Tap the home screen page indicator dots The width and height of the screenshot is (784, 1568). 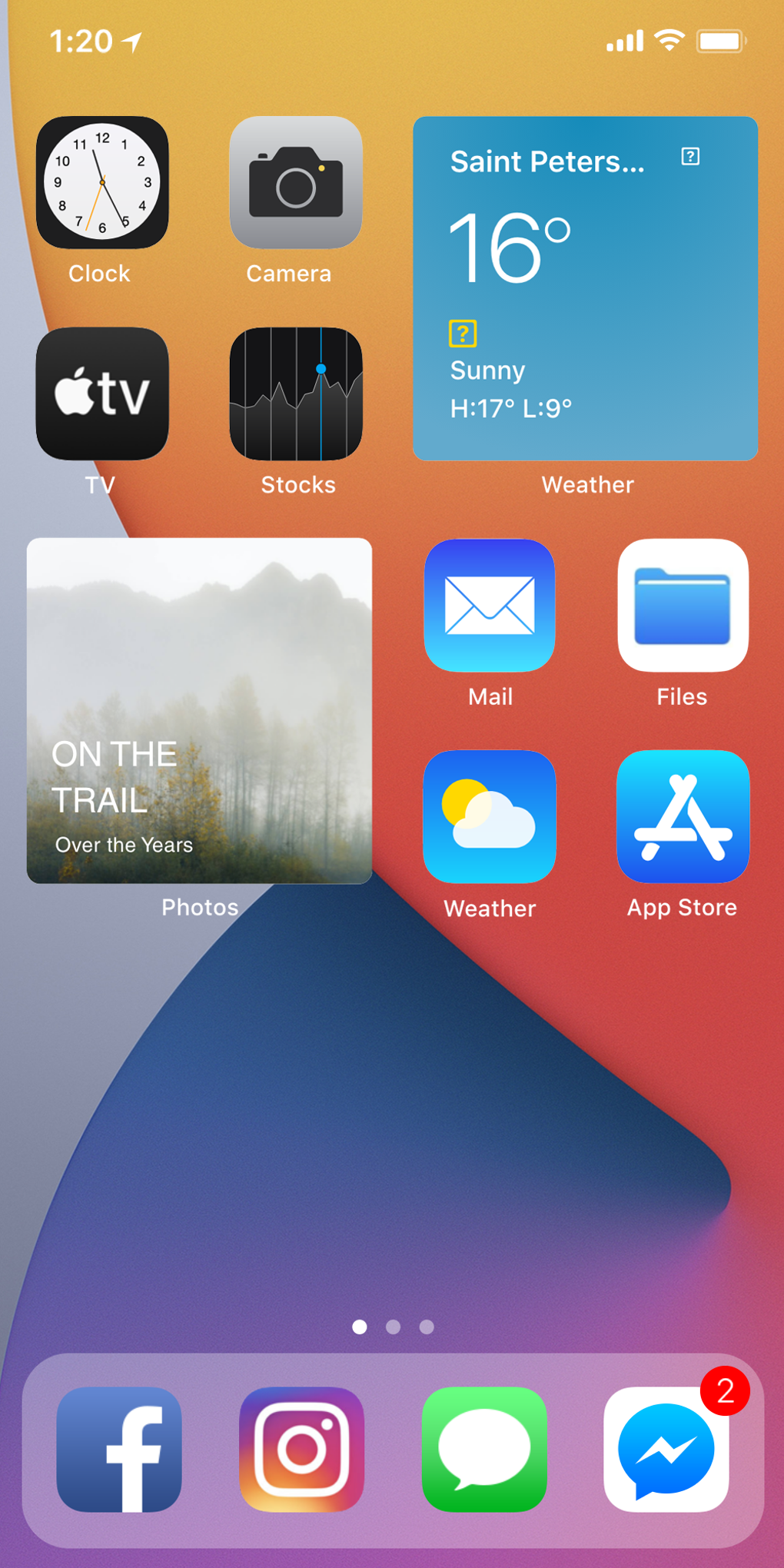tap(393, 1327)
